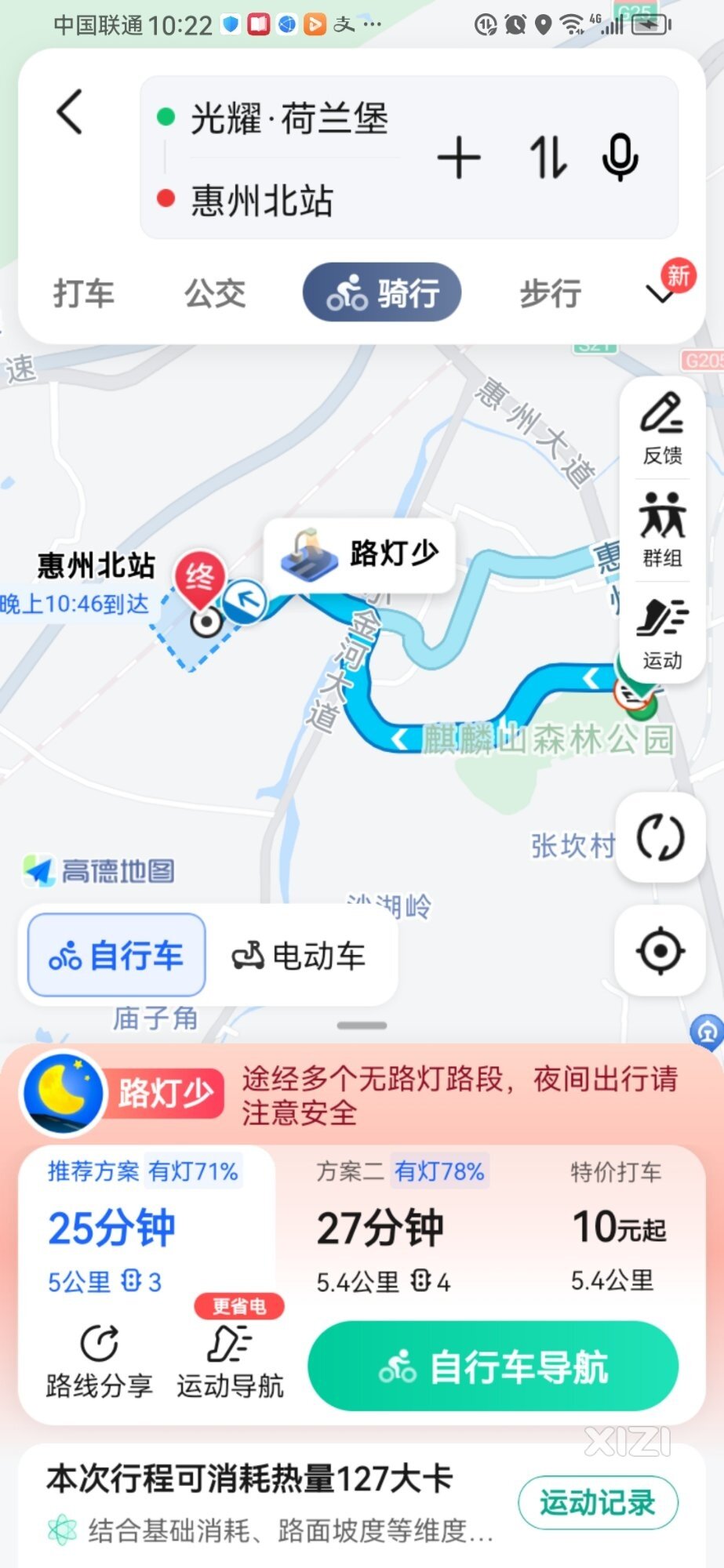Viewport: 724px width, 1568px height.
Task: Switch to 电动车 mode
Action: (299, 956)
